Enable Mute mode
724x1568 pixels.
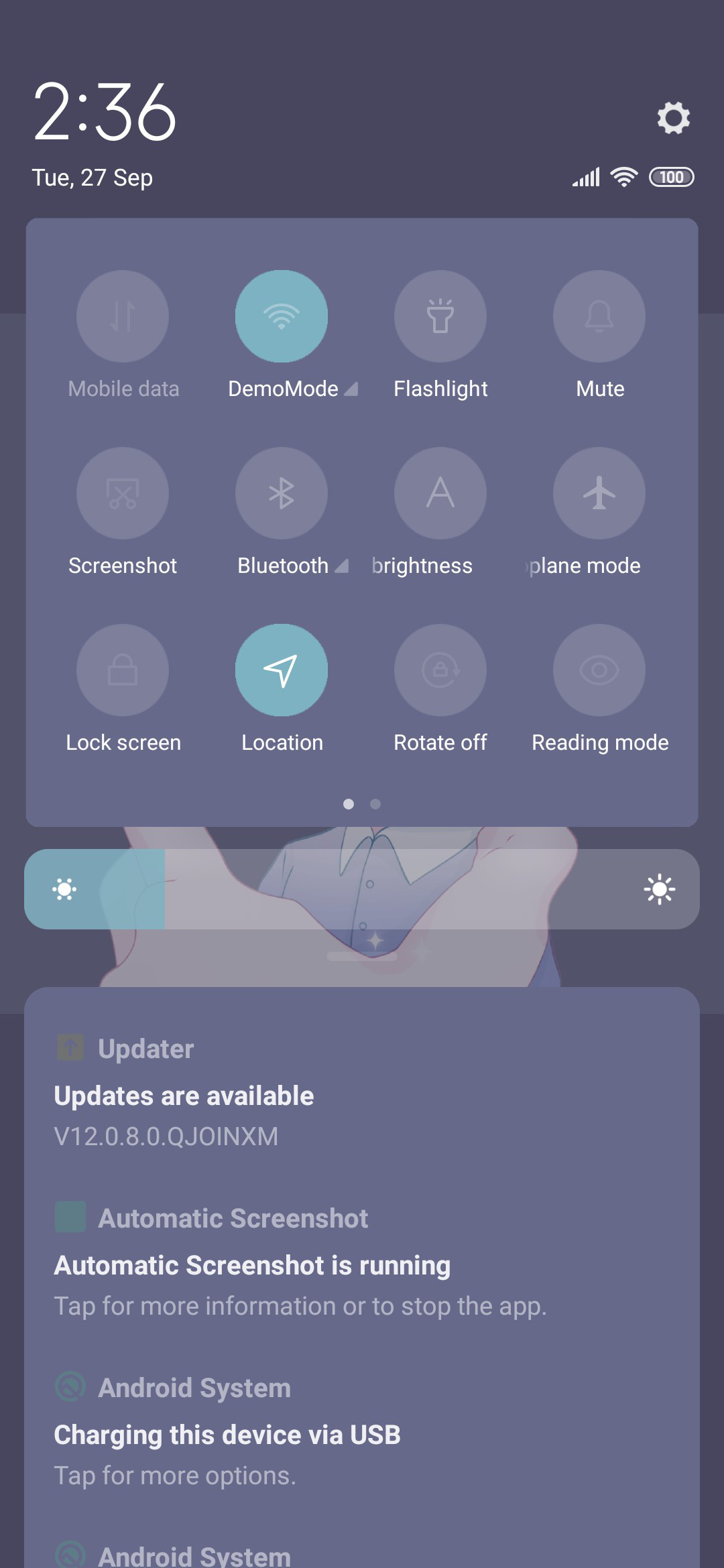pos(599,316)
